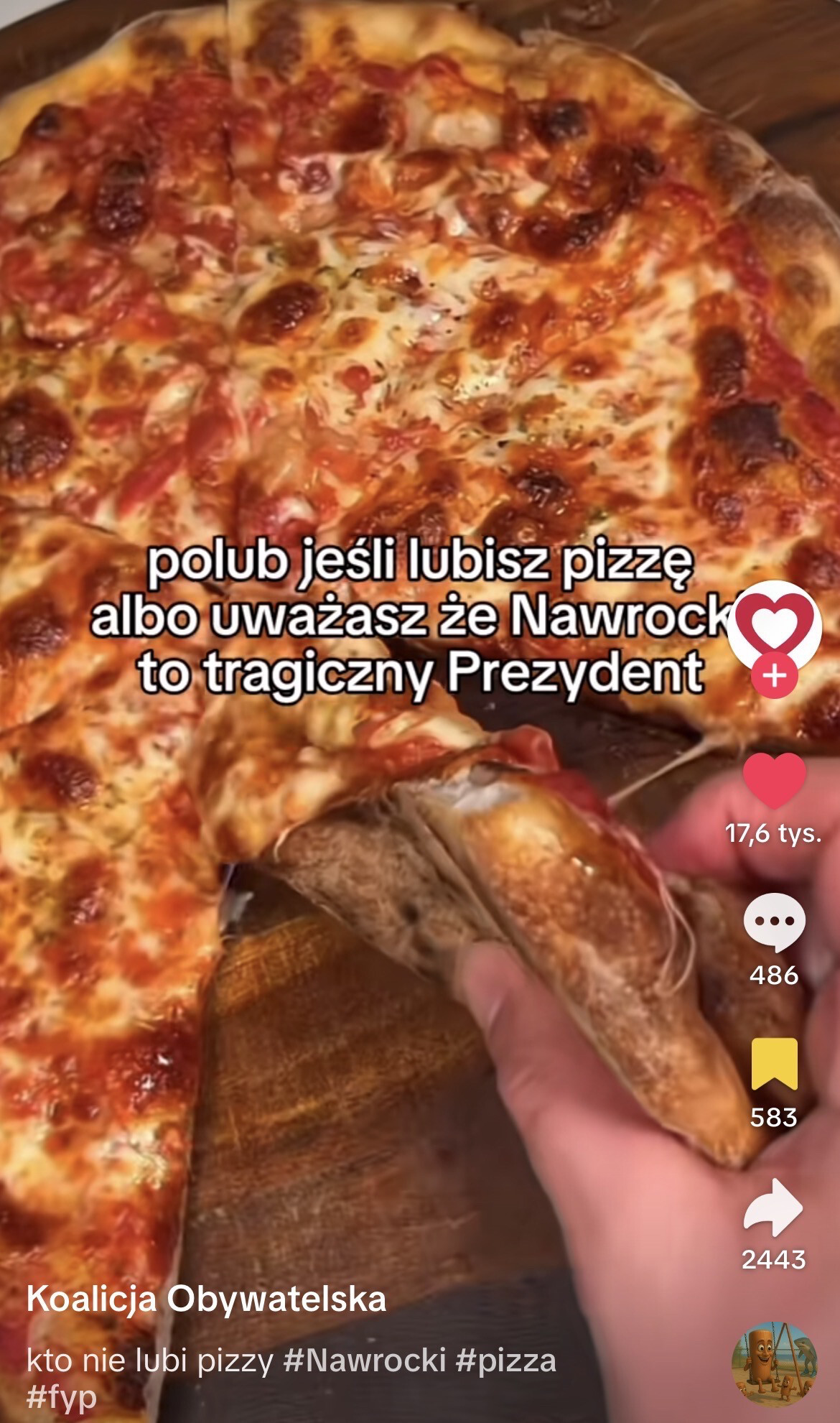This screenshot has height=1423, width=840.
Task: Open the #pizza hashtag
Action: [505, 1361]
